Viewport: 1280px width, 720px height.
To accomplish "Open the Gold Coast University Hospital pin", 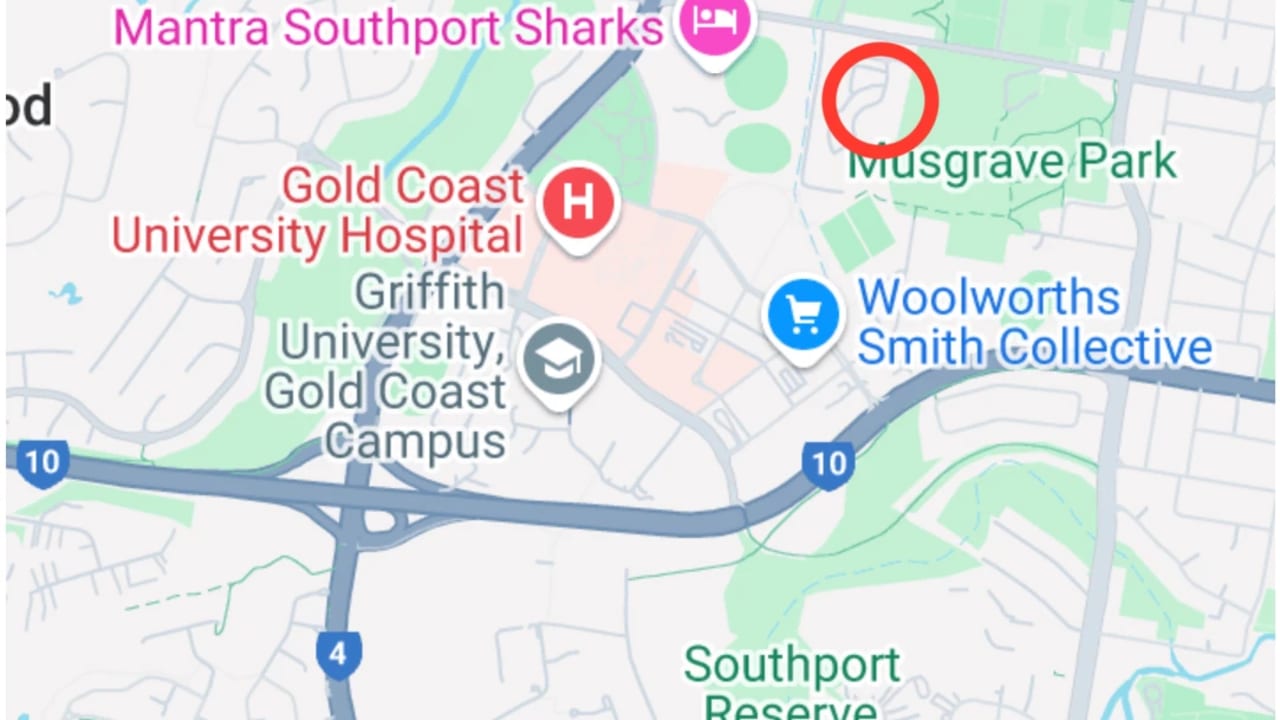I will pos(577,204).
